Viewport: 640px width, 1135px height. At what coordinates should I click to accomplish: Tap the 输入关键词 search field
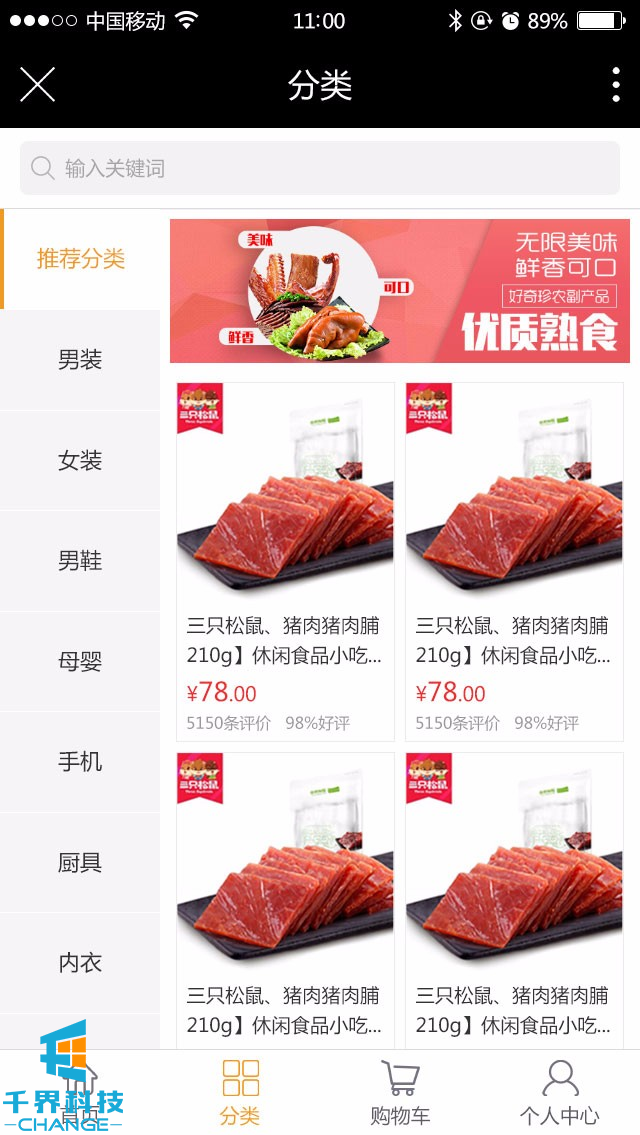(320, 168)
